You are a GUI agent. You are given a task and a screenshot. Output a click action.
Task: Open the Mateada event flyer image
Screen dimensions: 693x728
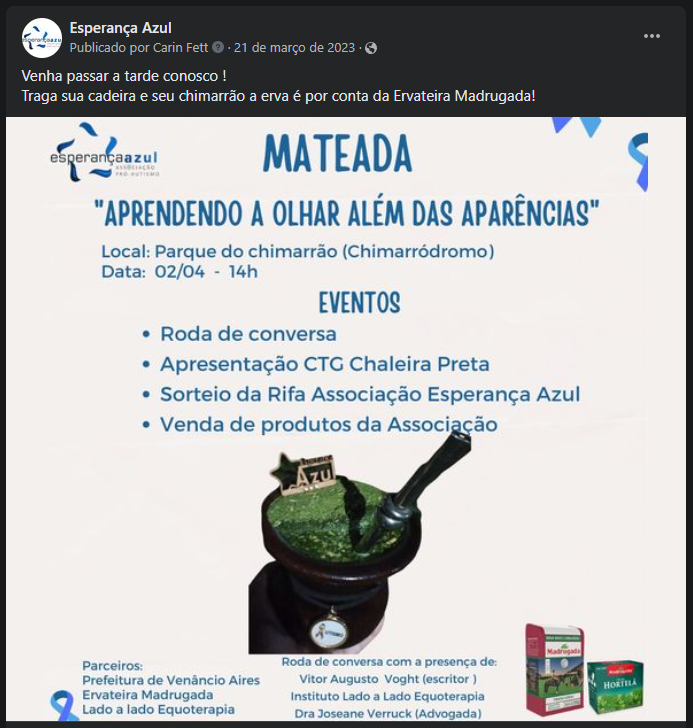coord(346,420)
